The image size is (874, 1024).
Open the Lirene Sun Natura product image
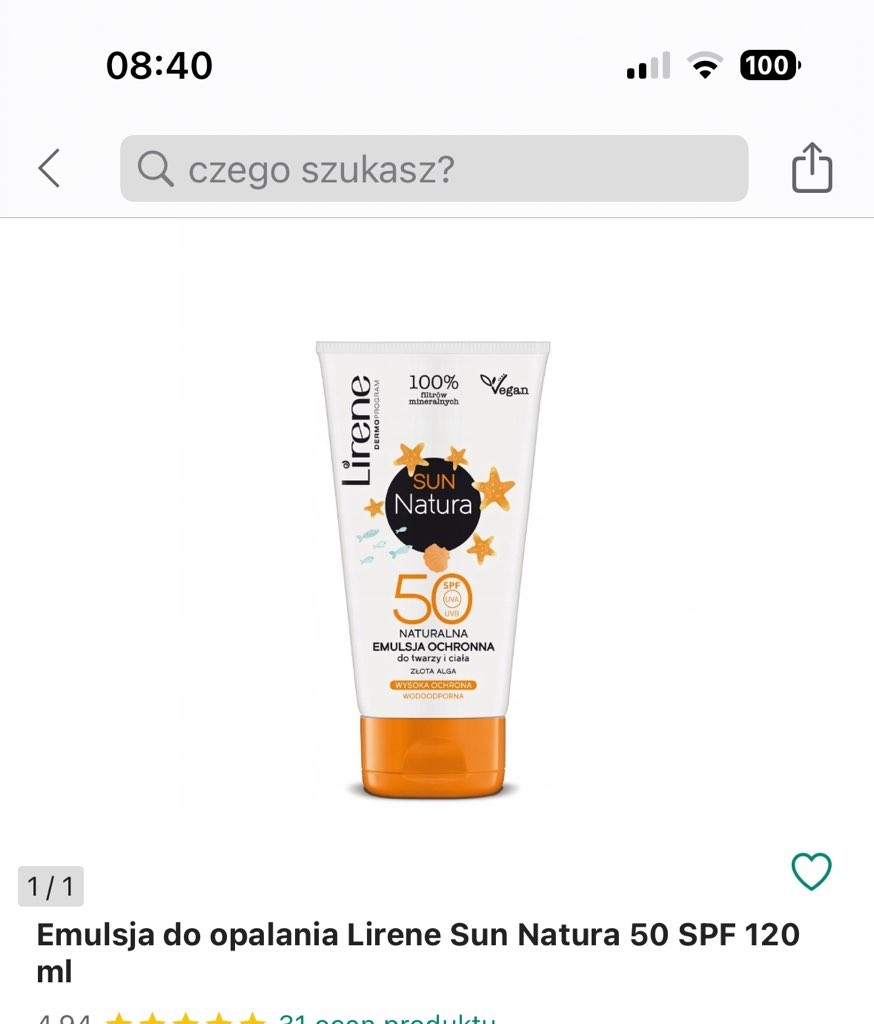(x=433, y=570)
